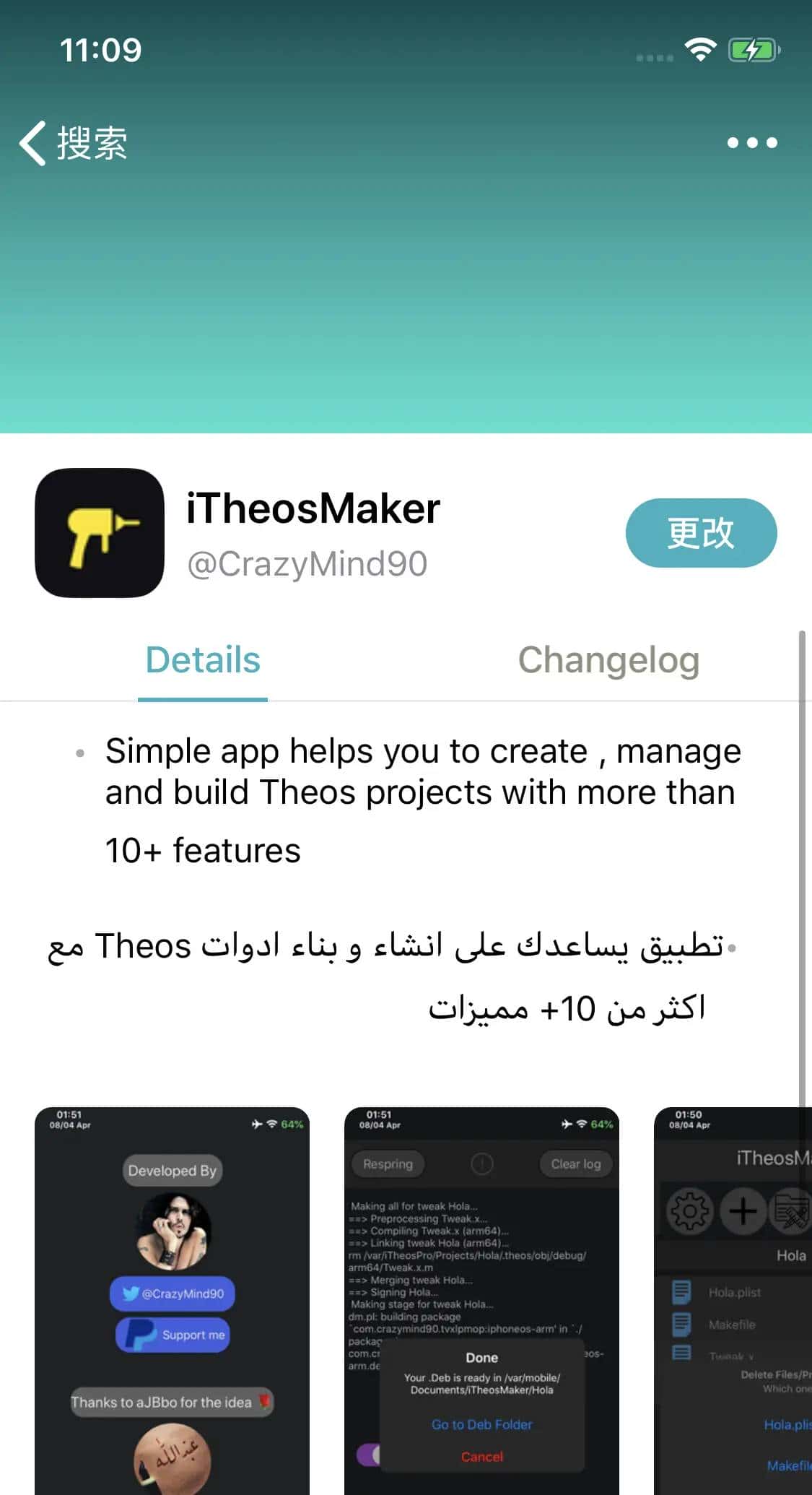Switch to the Changelog tab
The image size is (812, 1495).
coord(608,660)
